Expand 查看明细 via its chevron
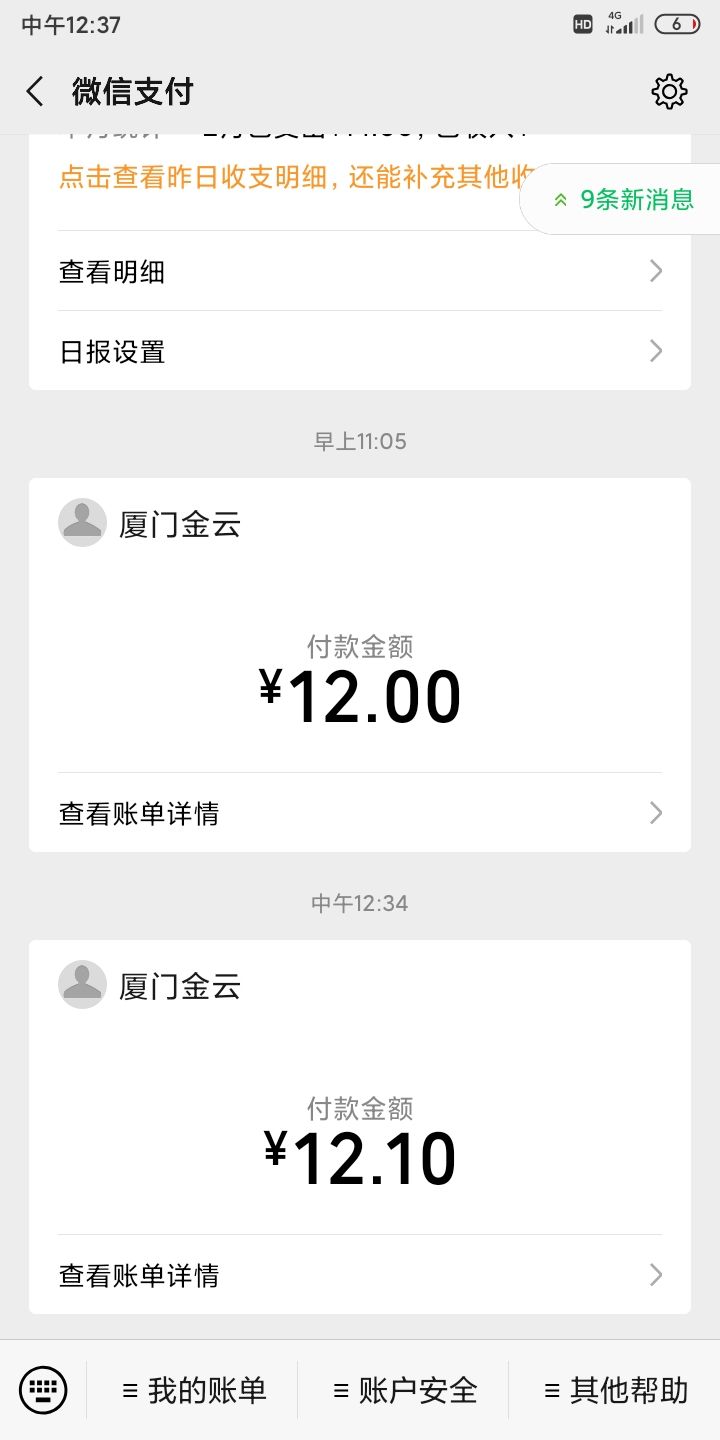 click(655, 271)
